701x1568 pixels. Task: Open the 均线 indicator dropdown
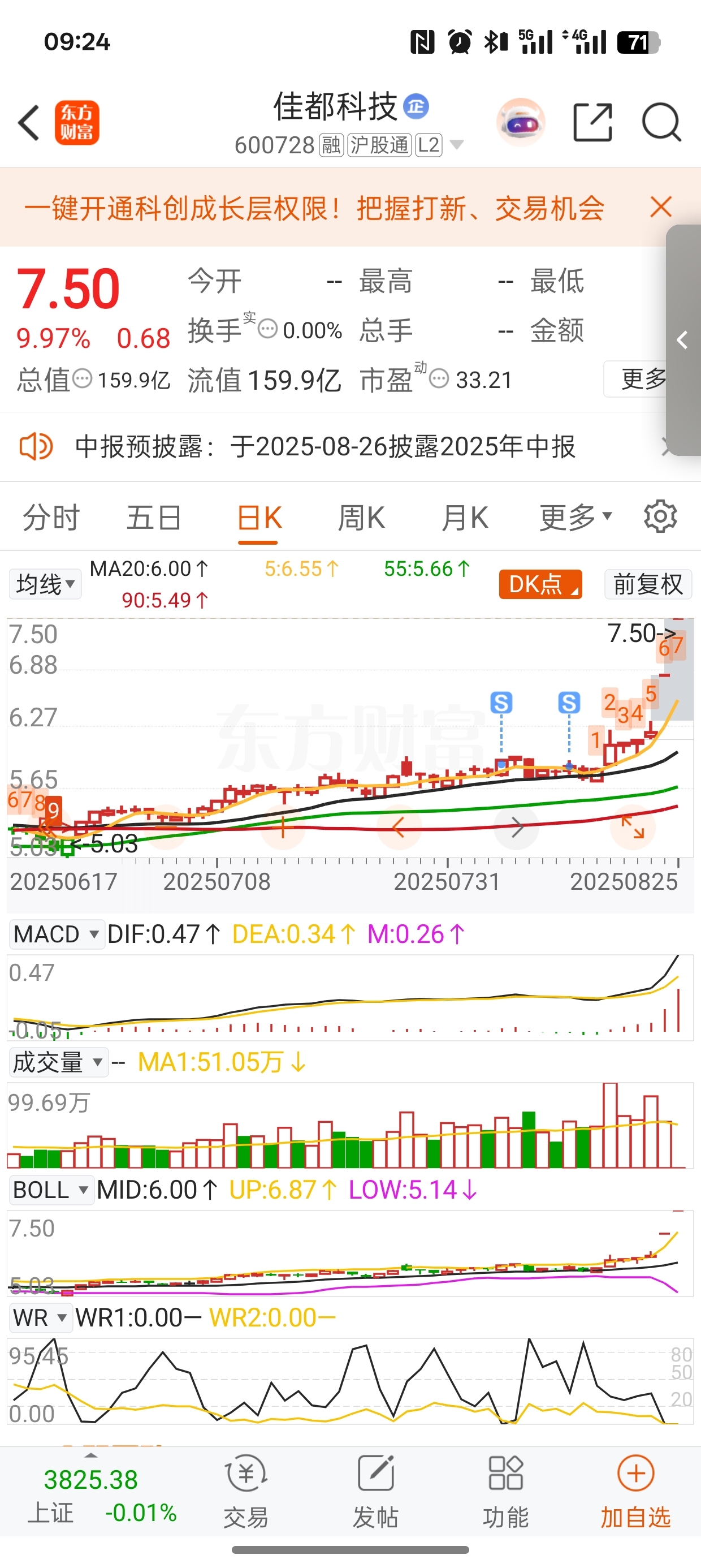pyautogui.click(x=45, y=584)
